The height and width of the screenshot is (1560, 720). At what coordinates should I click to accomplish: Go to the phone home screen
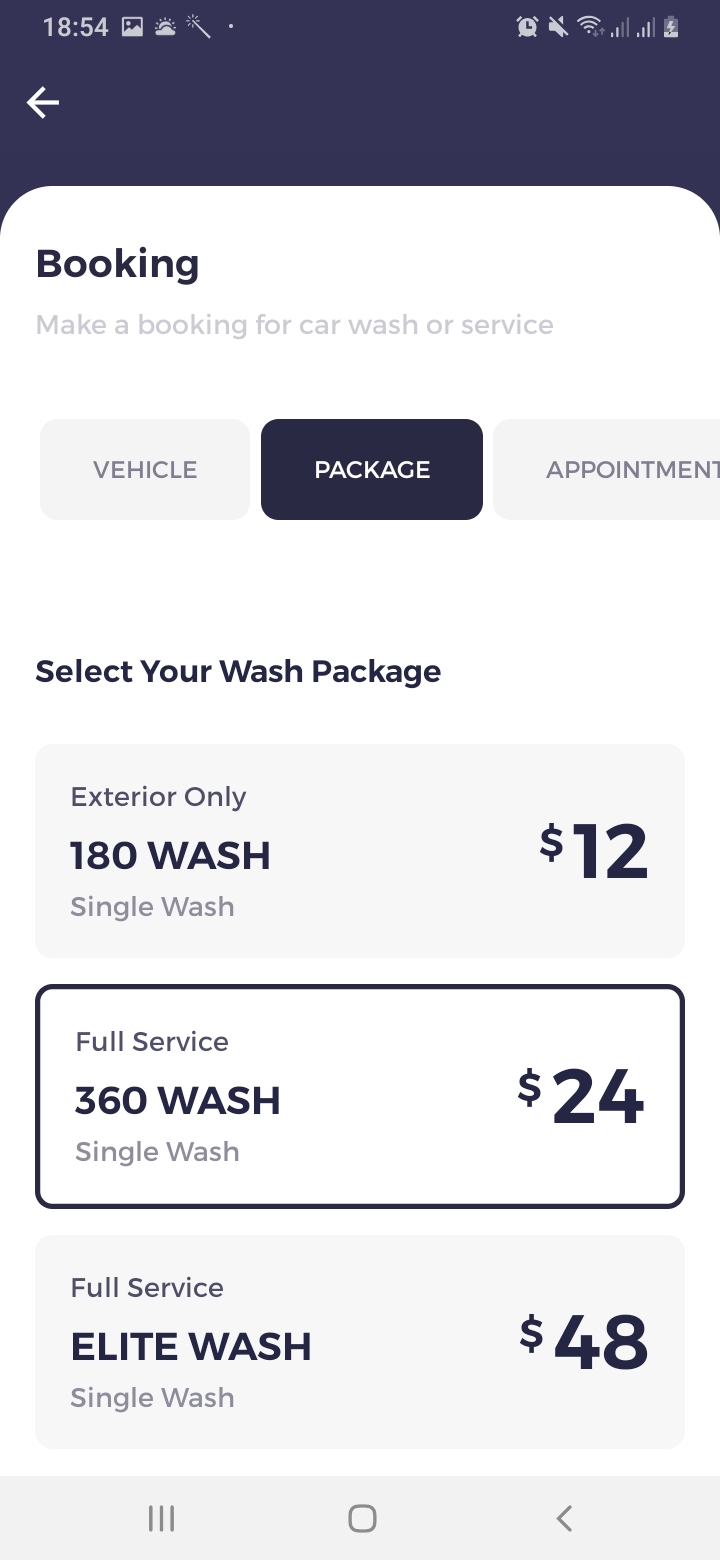(x=362, y=1519)
